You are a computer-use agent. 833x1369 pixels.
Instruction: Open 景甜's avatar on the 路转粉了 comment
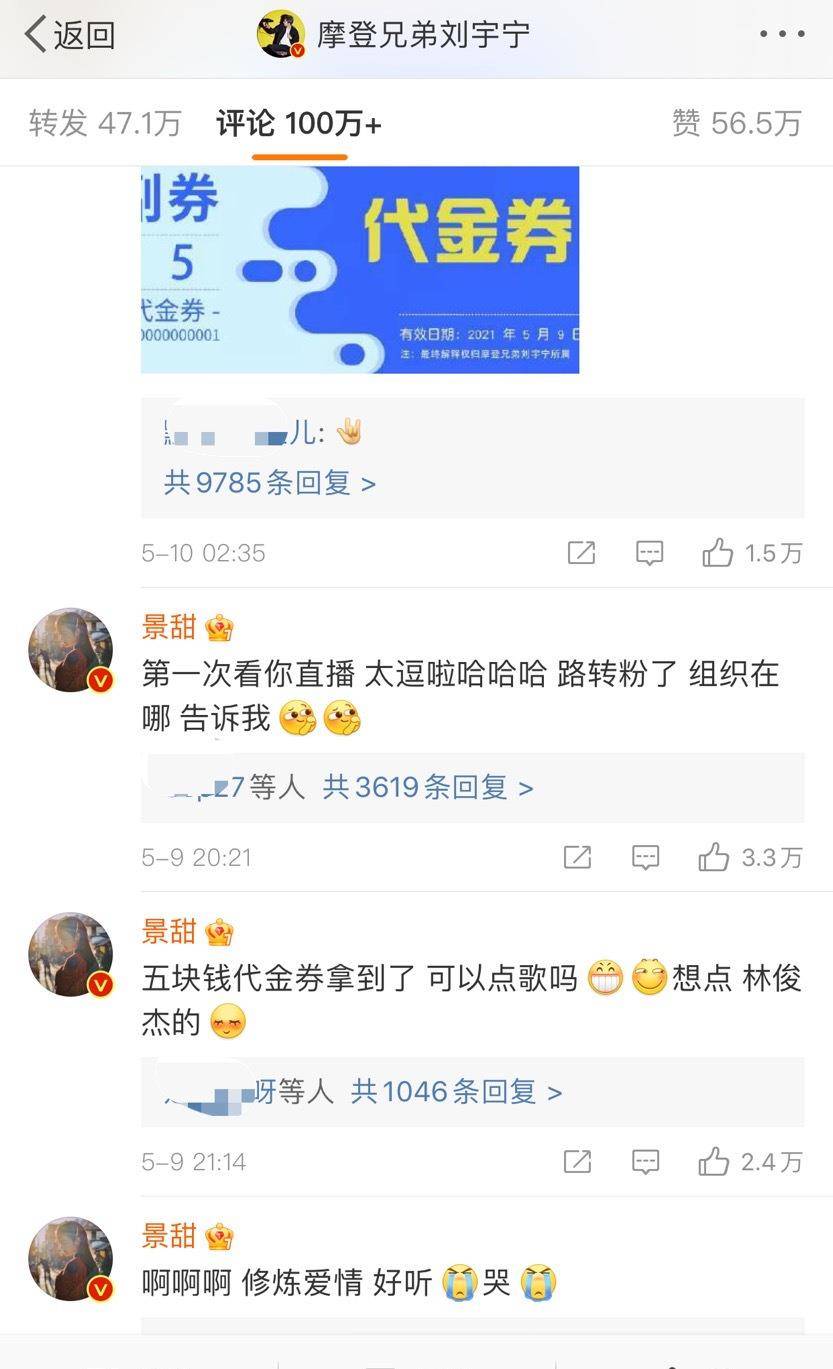[70, 650]
